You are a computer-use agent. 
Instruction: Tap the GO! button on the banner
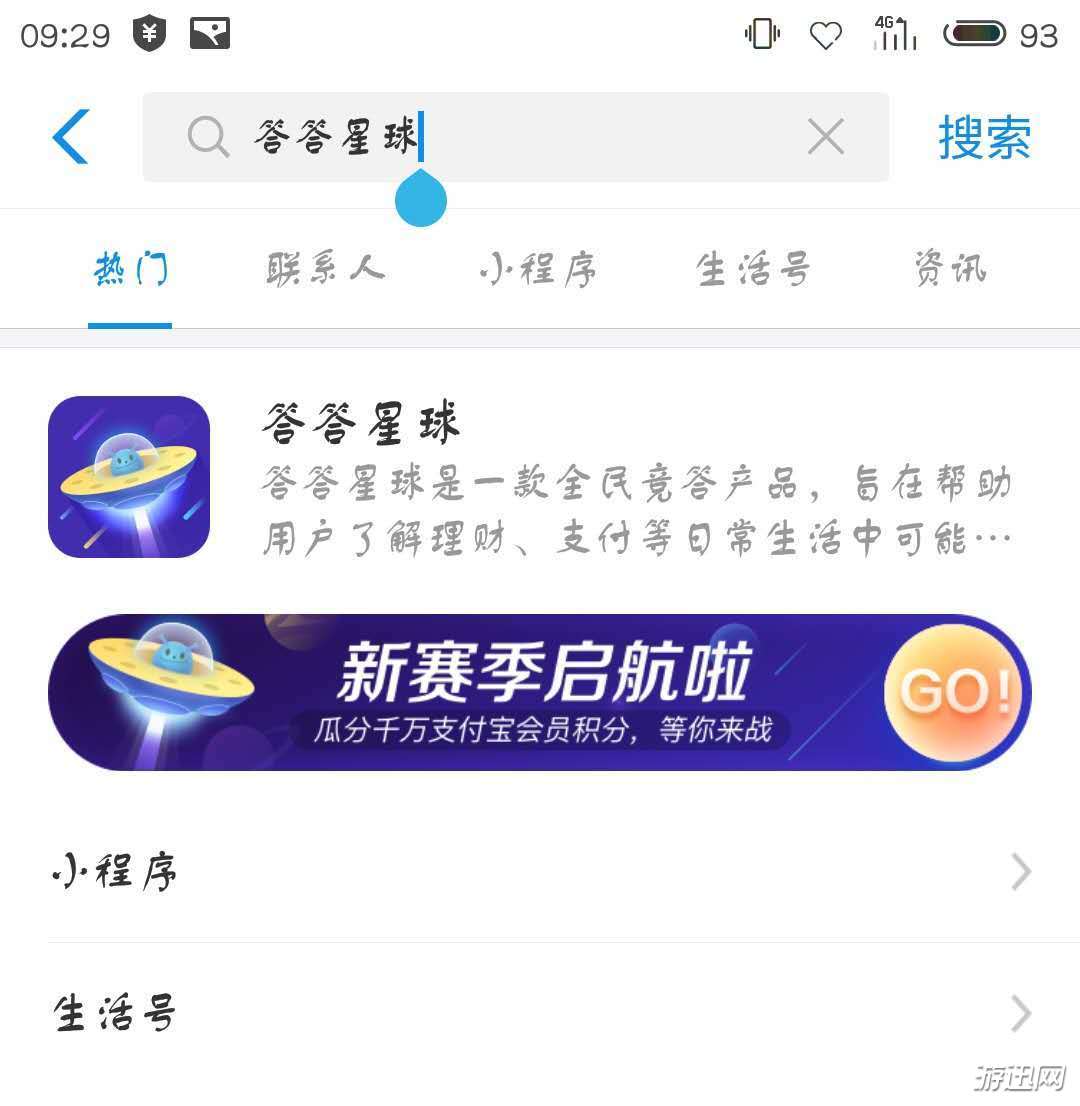pos(955,690)
